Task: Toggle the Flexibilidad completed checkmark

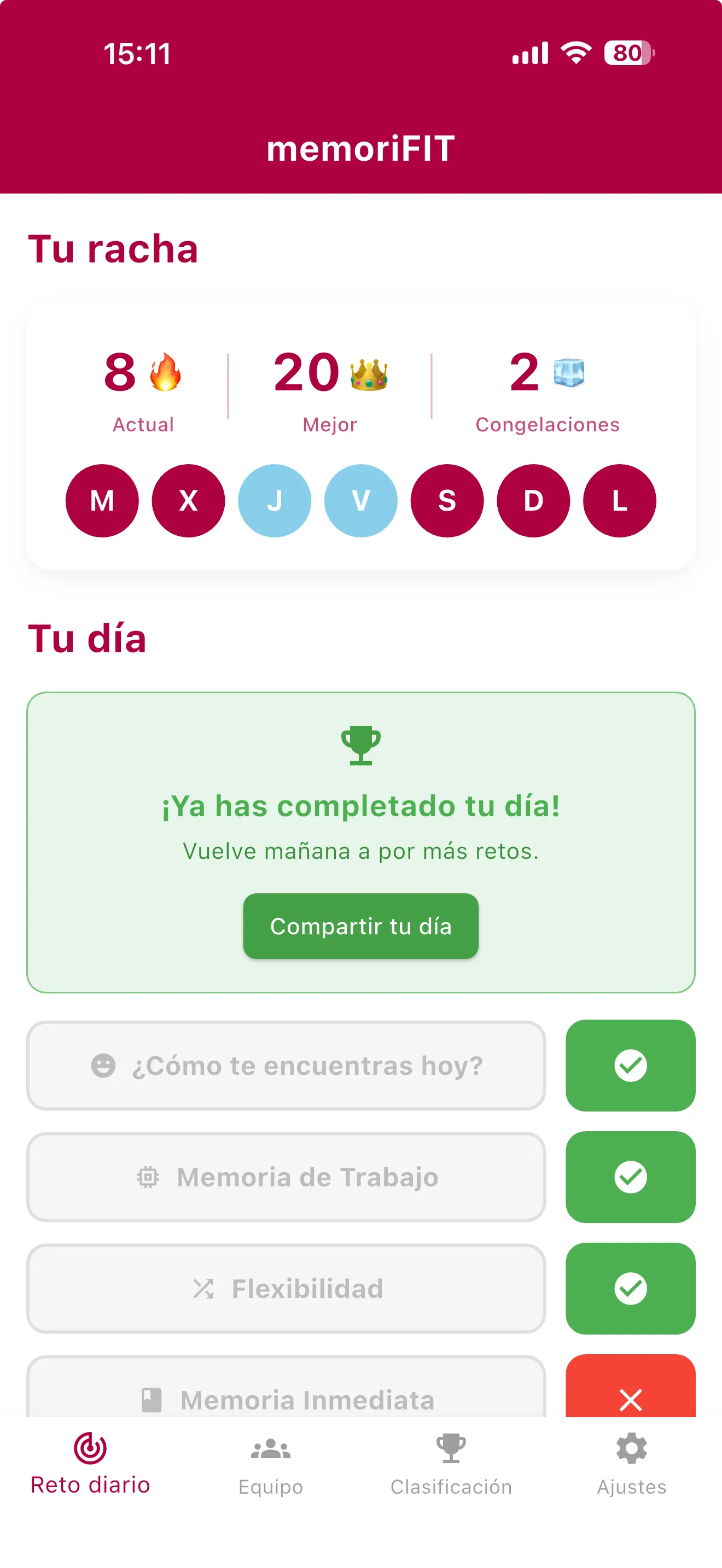Action: tap(630, 1288)
